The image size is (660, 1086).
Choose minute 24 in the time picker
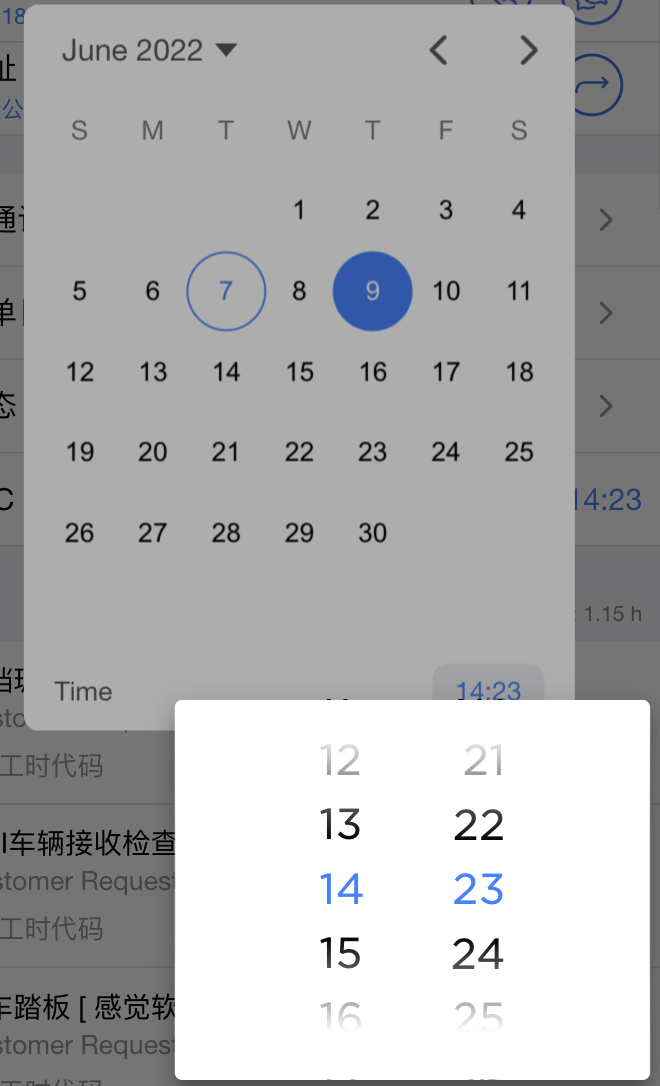(478, 954)
